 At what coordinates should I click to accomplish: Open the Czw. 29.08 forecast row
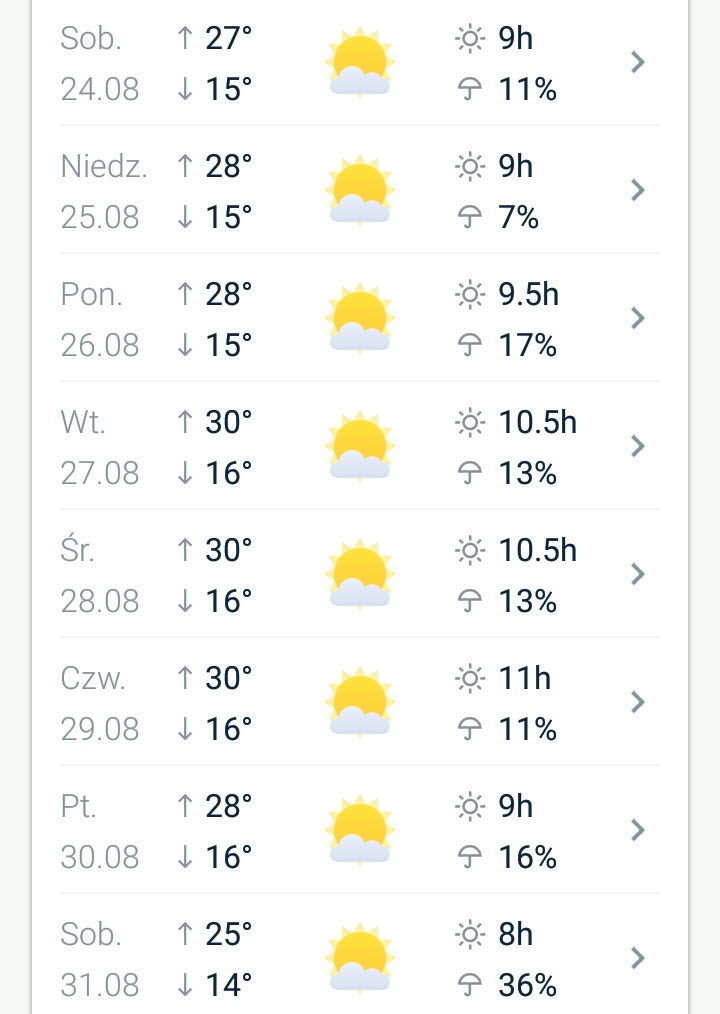click(360, 702)
